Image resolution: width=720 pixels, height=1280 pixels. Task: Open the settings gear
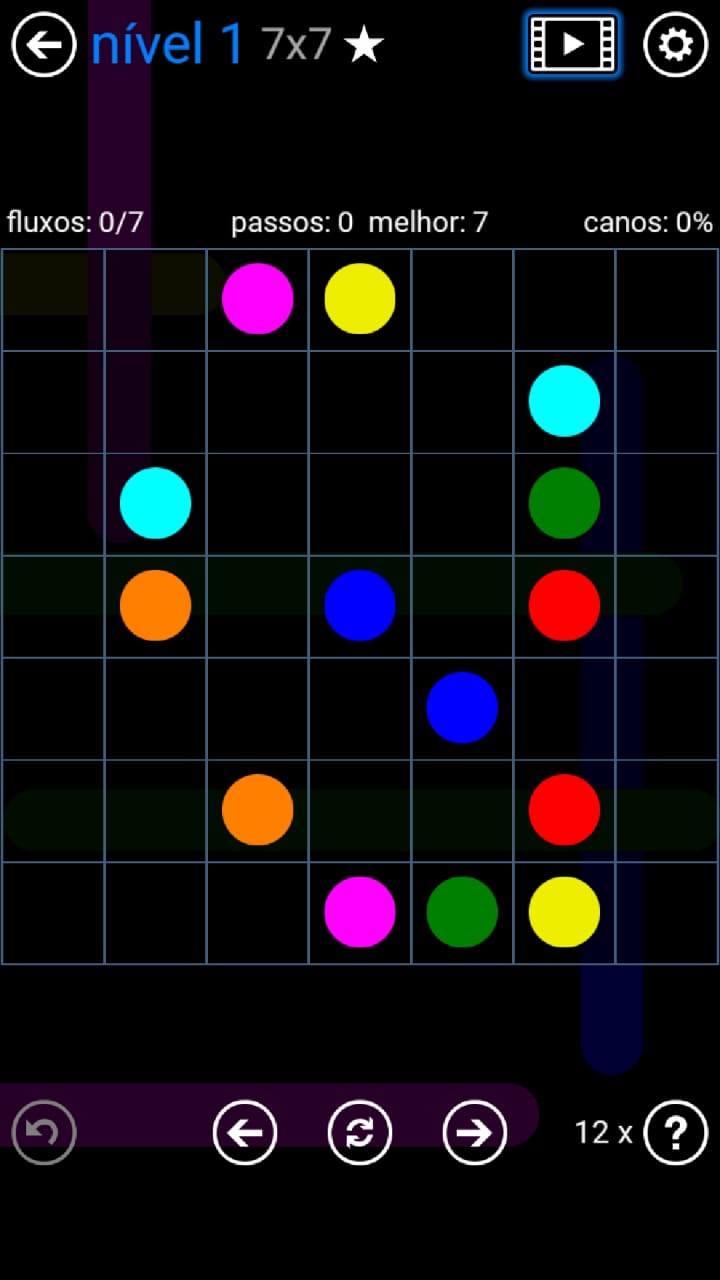[x=675, y=44]
